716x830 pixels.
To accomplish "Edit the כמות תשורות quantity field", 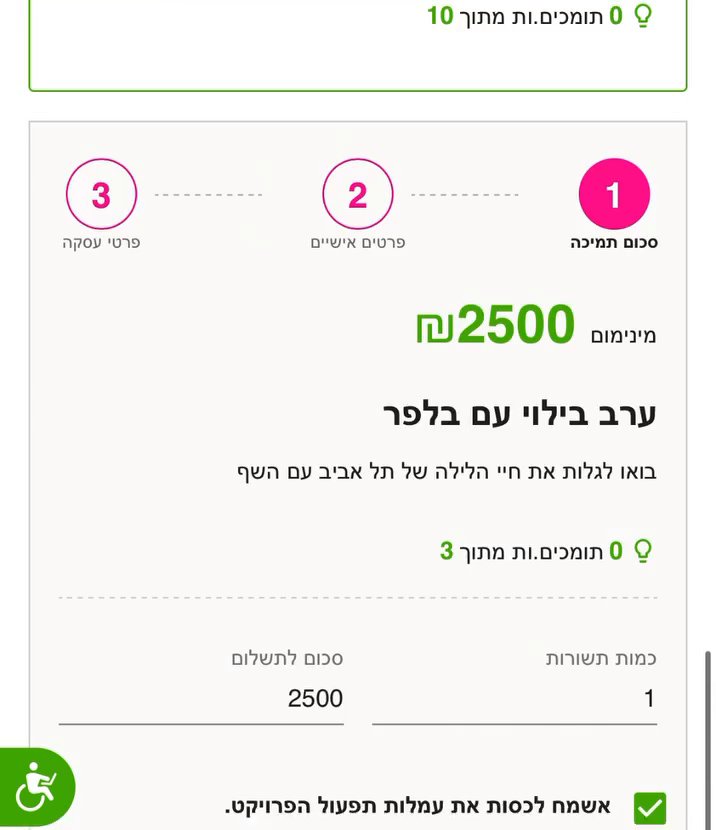I will point(514,699).
